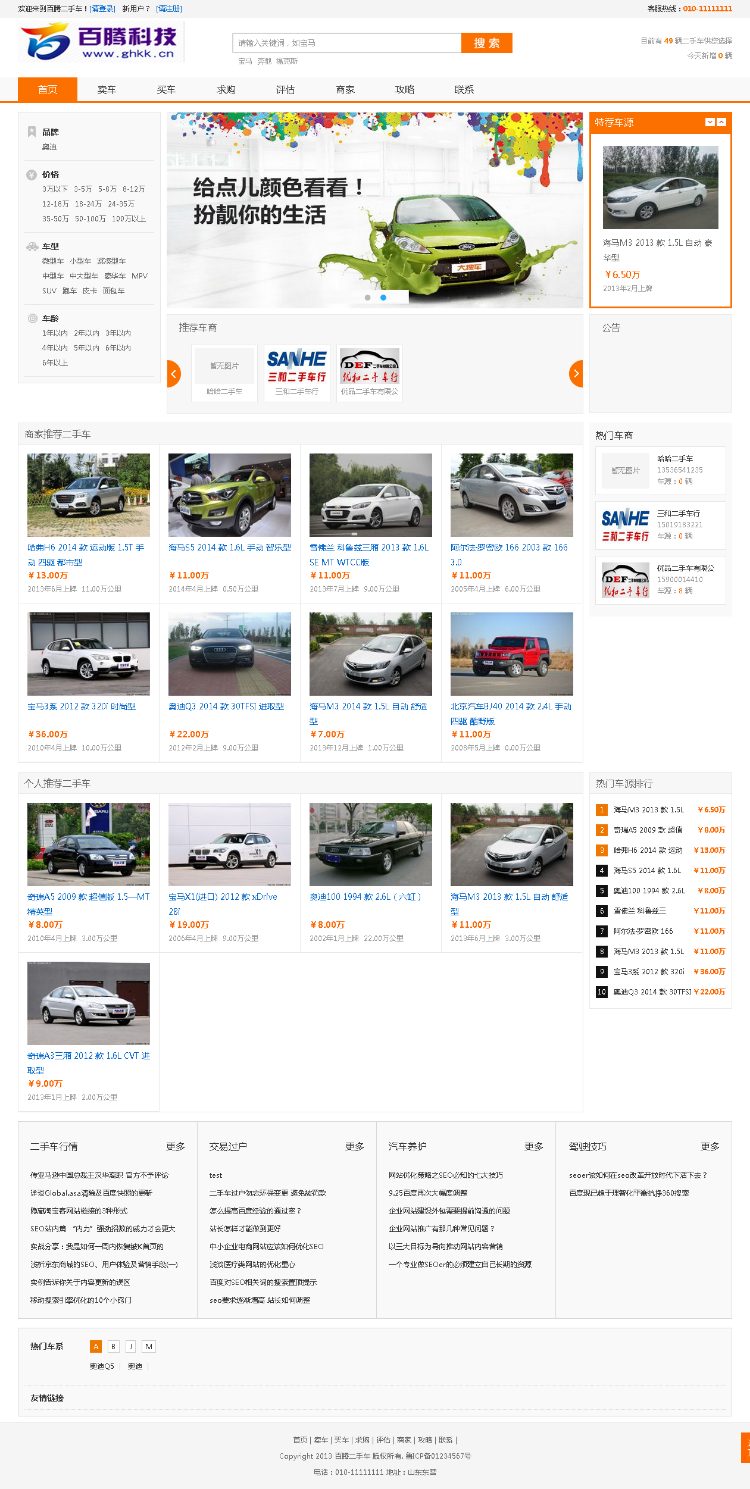Switch to the 买车 navigation tab

point(166,90)
